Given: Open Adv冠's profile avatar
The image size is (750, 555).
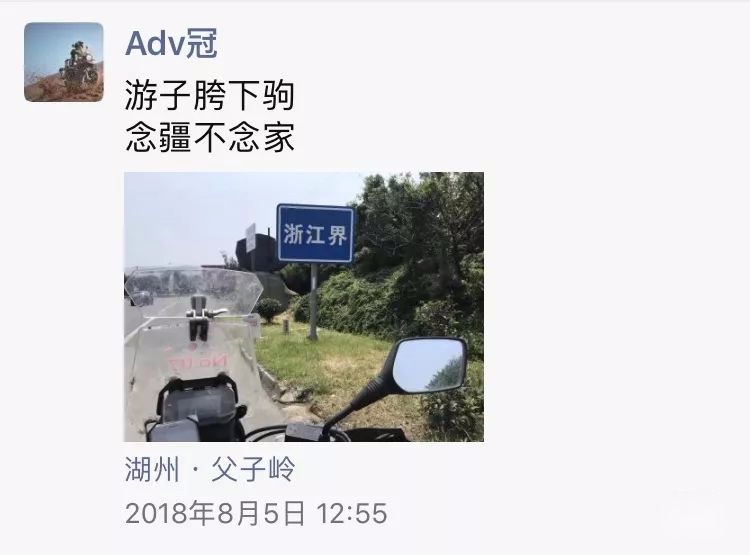Looking at the screenshot, I should tap(63, 62).
